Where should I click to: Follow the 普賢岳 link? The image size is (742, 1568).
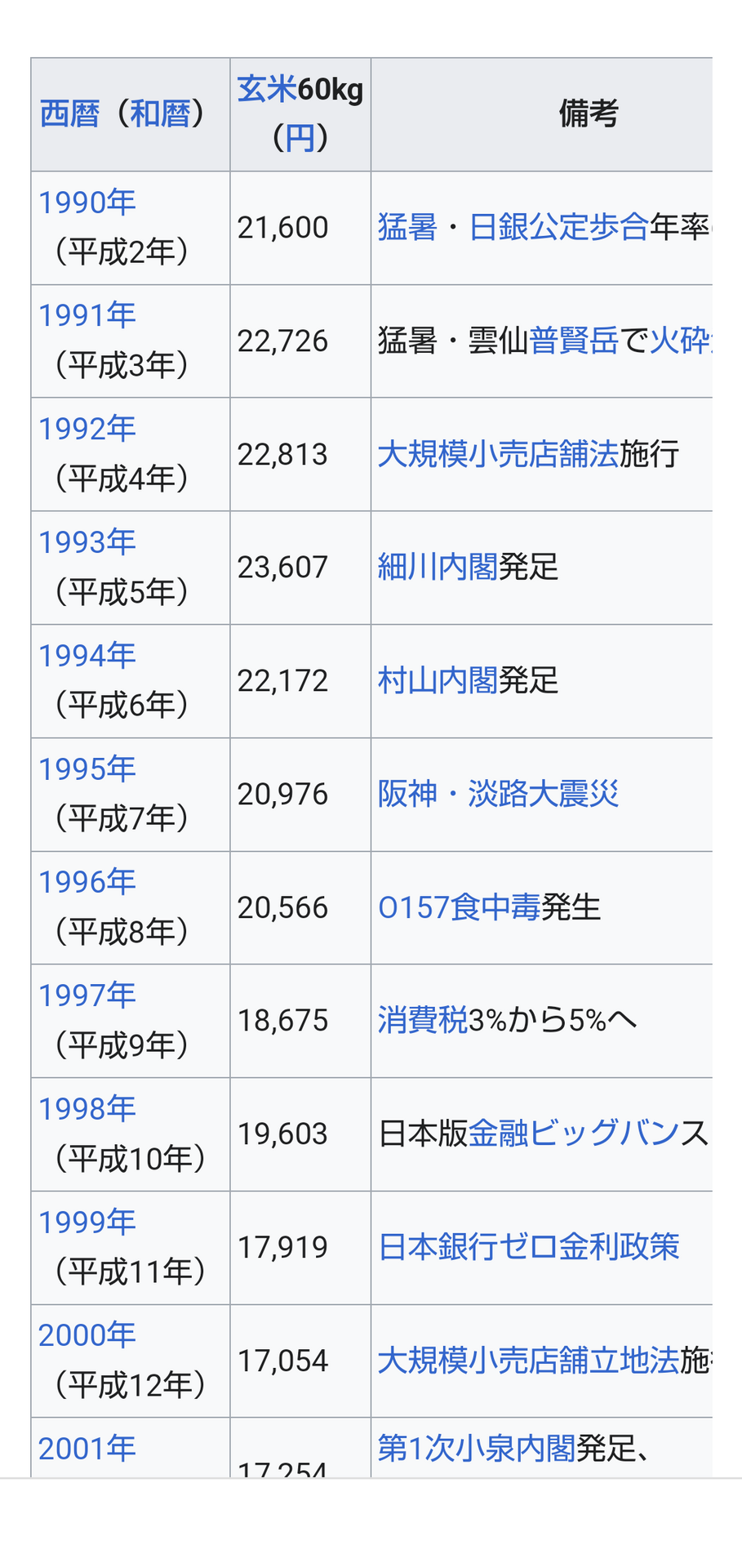[574, 341]
